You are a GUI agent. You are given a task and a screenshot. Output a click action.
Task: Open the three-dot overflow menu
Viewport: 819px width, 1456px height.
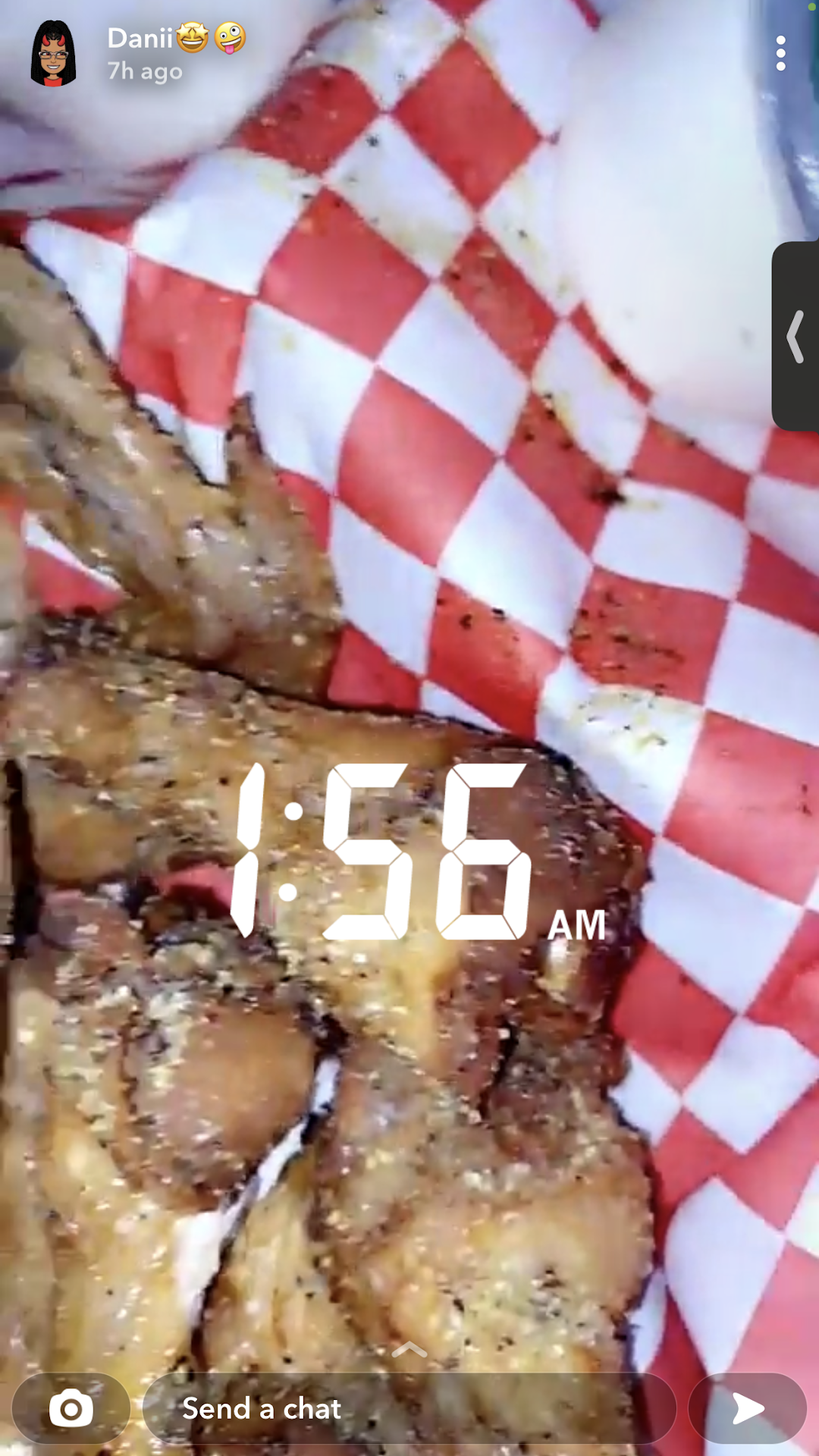point(780,54)
